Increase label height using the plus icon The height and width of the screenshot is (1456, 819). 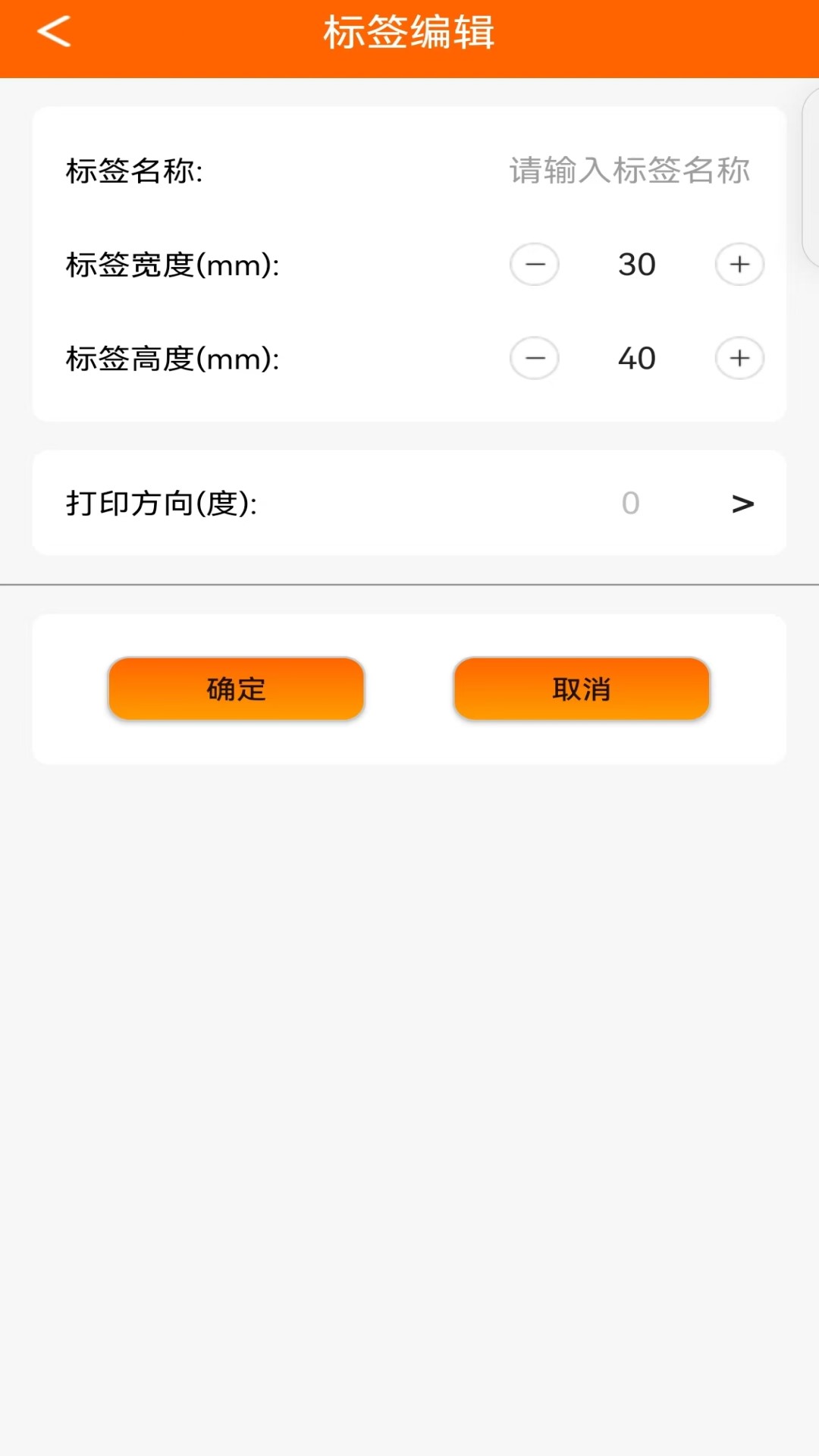(x=739, y=358)
